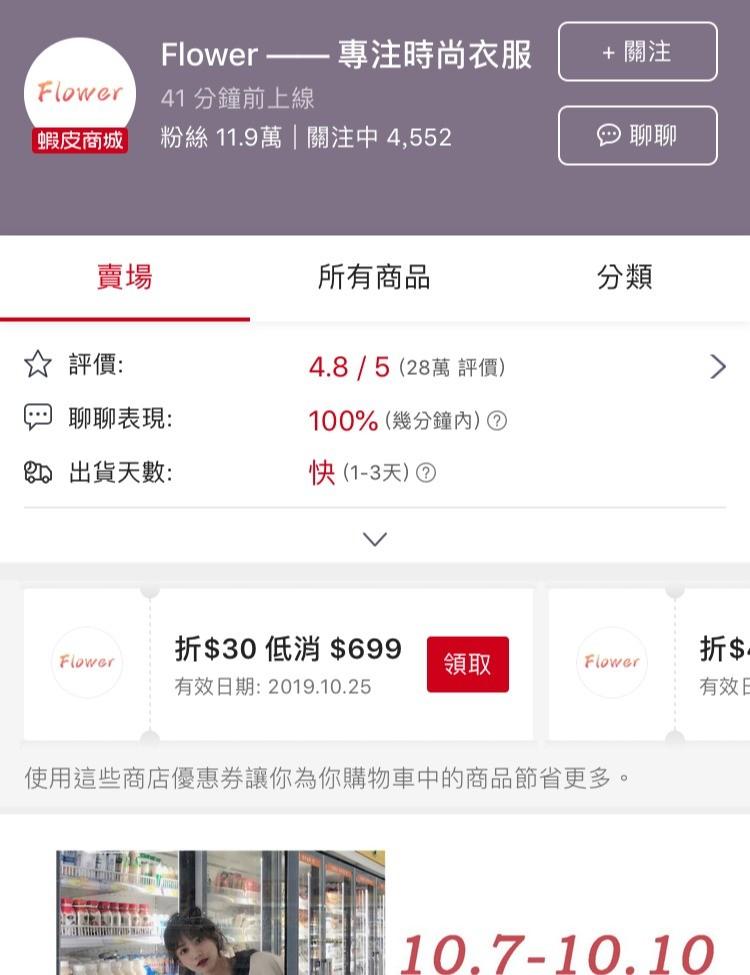Switch to the 所有商品 tab
The height and width of the screenshot is (975, 750).
tap(374, 277)
